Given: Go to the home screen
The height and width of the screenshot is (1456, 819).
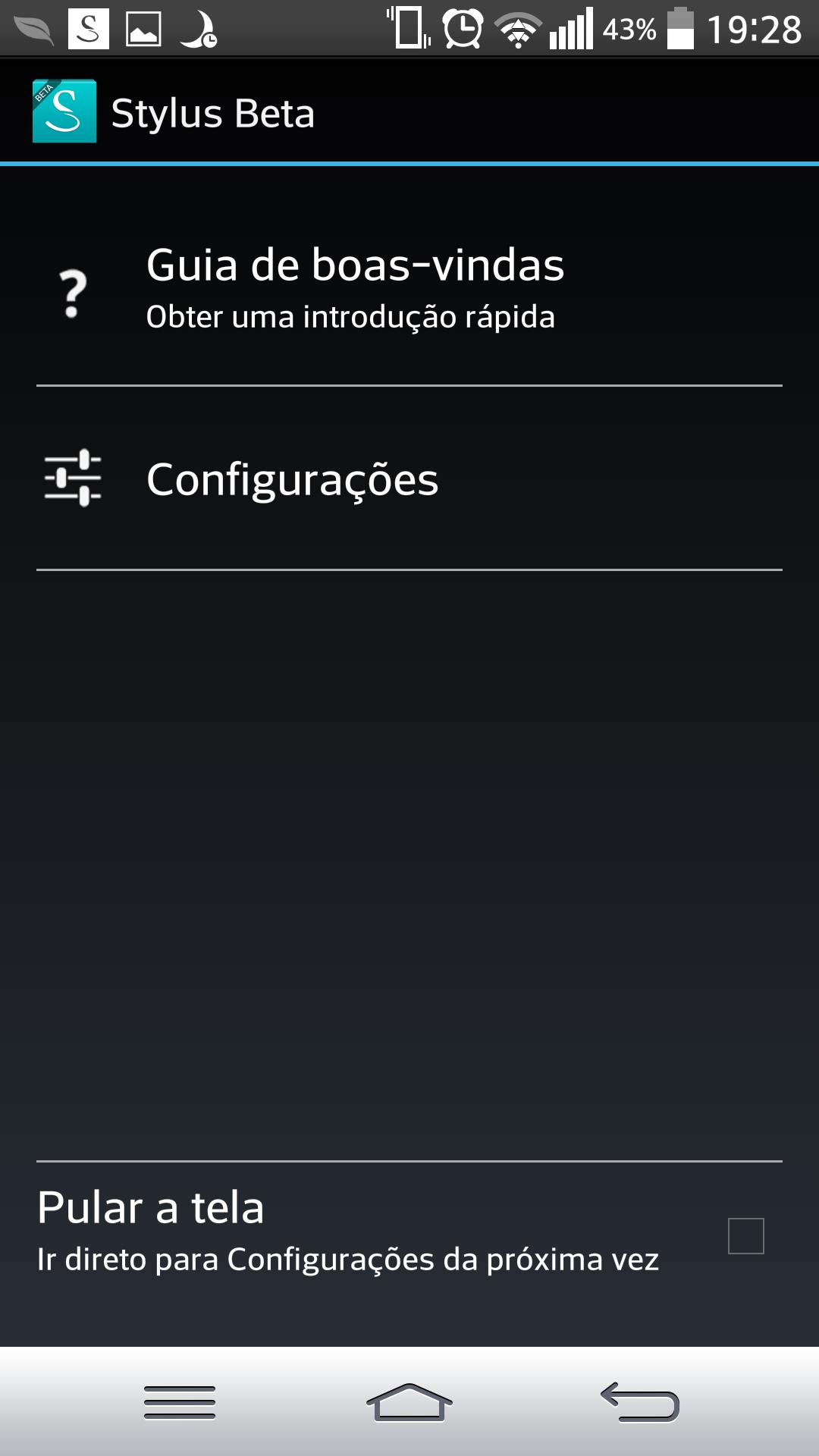Looking at the screenshot, I should (409, 1402).
